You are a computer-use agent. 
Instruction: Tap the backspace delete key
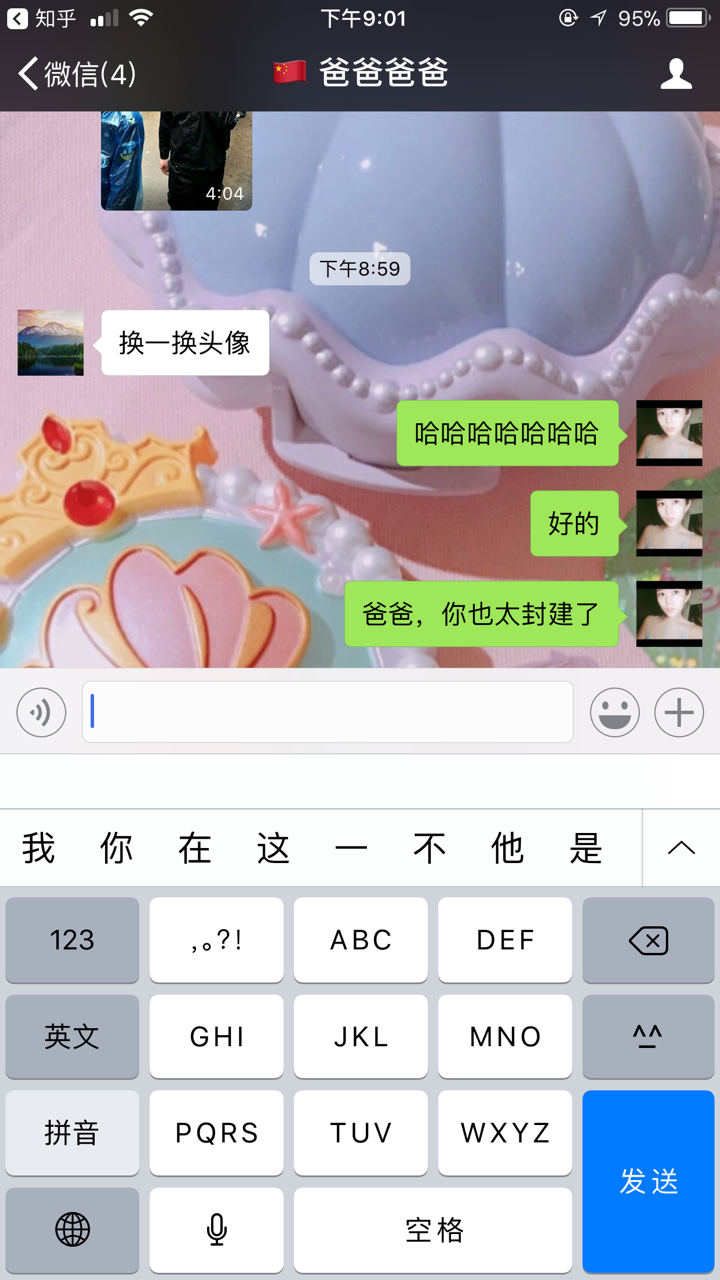click(649, 940)
